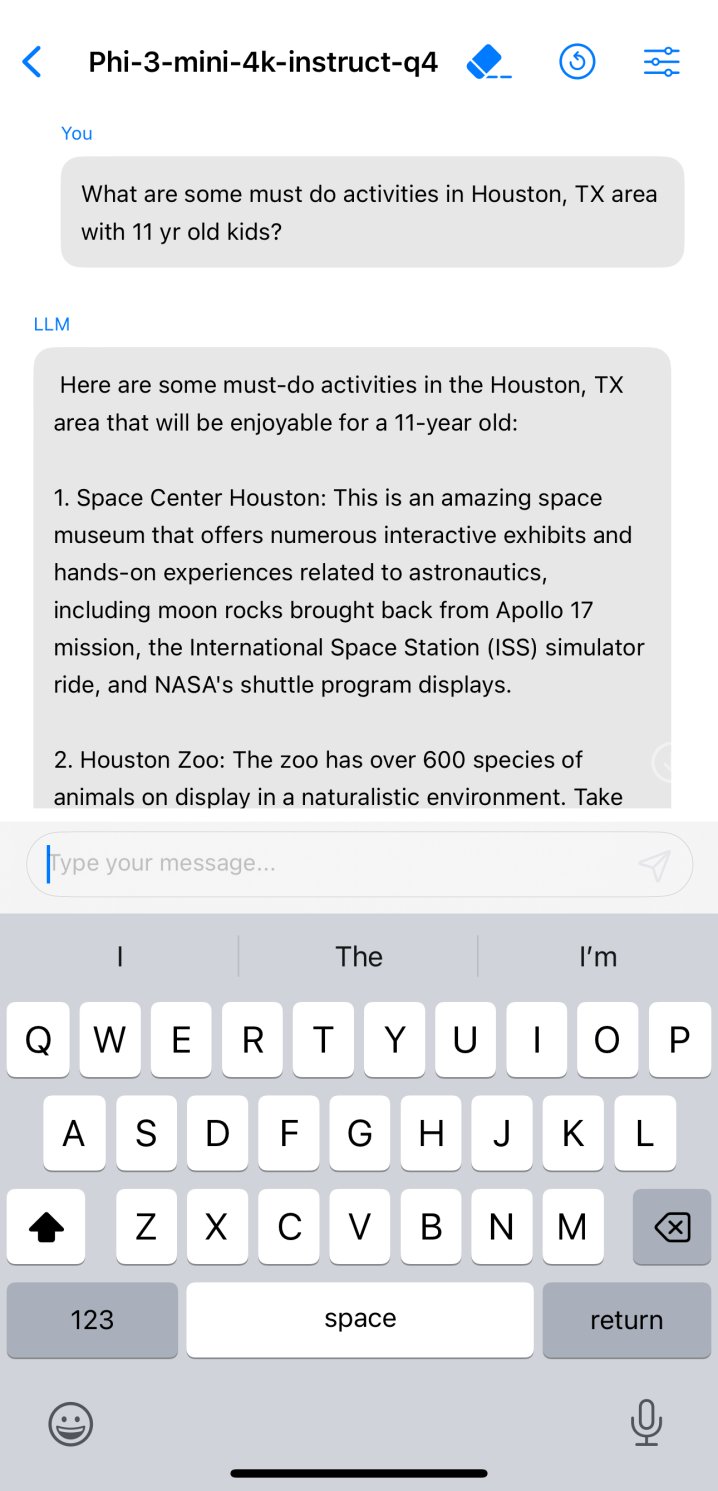Open the model settings sliders icon
This screenshot has height=1491, width=718.
(661, 62)
